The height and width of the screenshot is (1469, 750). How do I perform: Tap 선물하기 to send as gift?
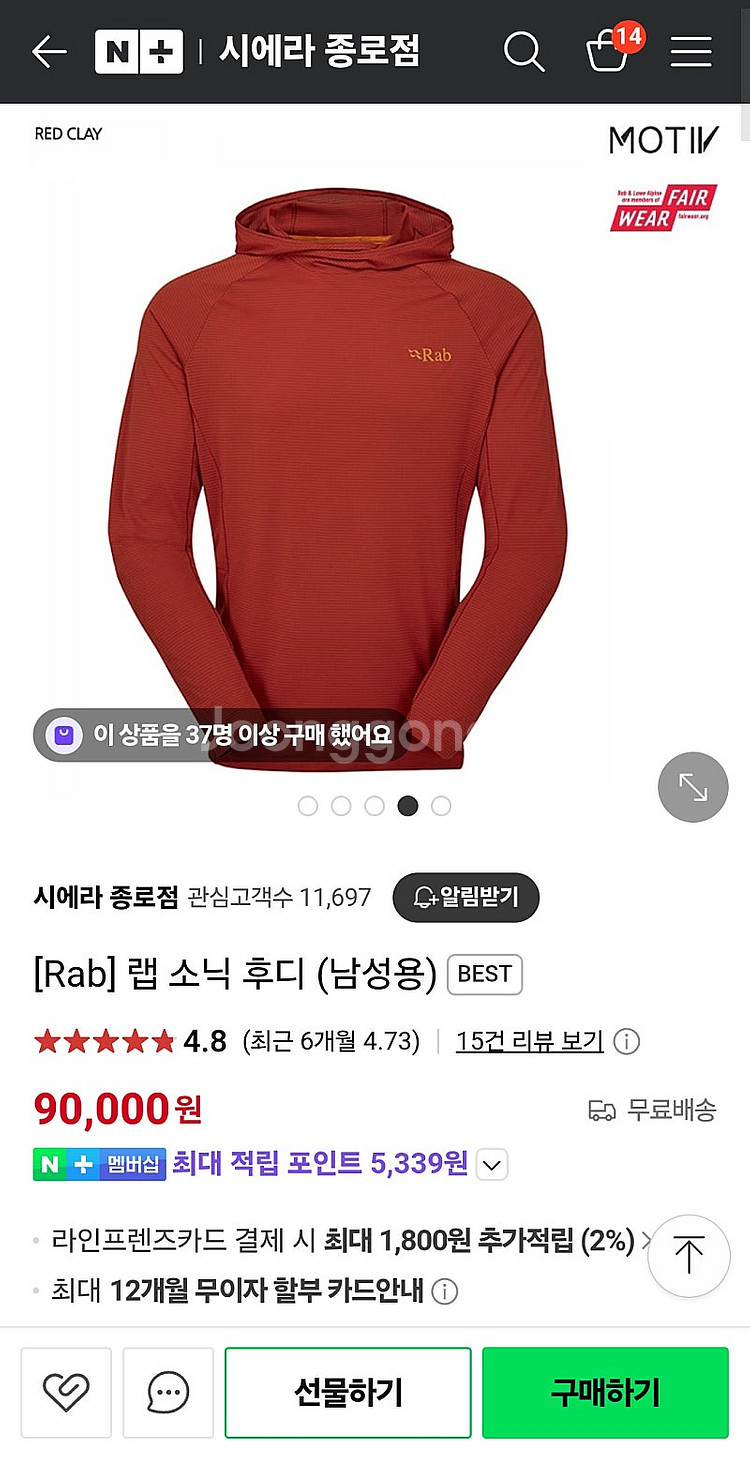348,1392
